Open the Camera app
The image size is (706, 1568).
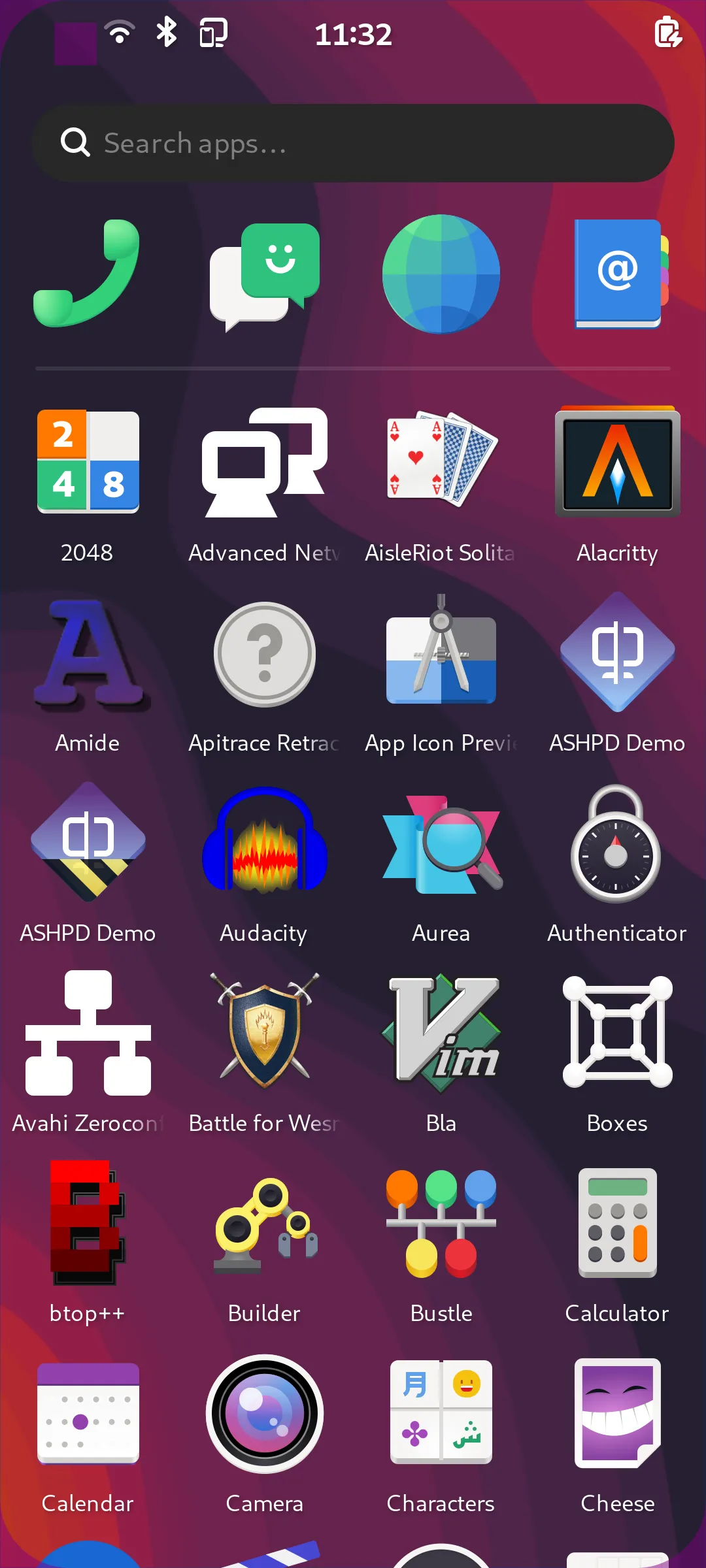click(x=264, y=1414)
